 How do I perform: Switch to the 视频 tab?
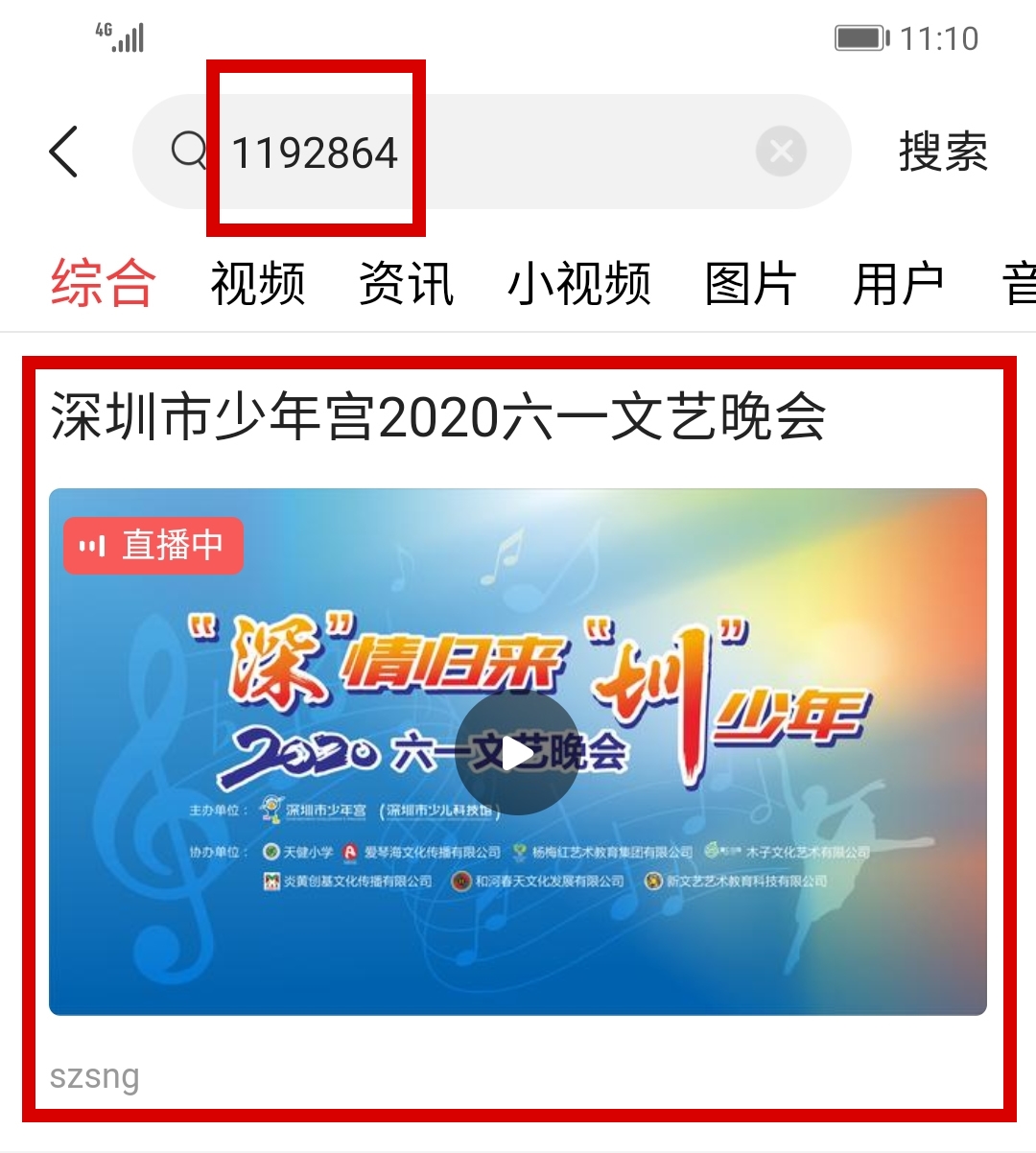(257, 284)
